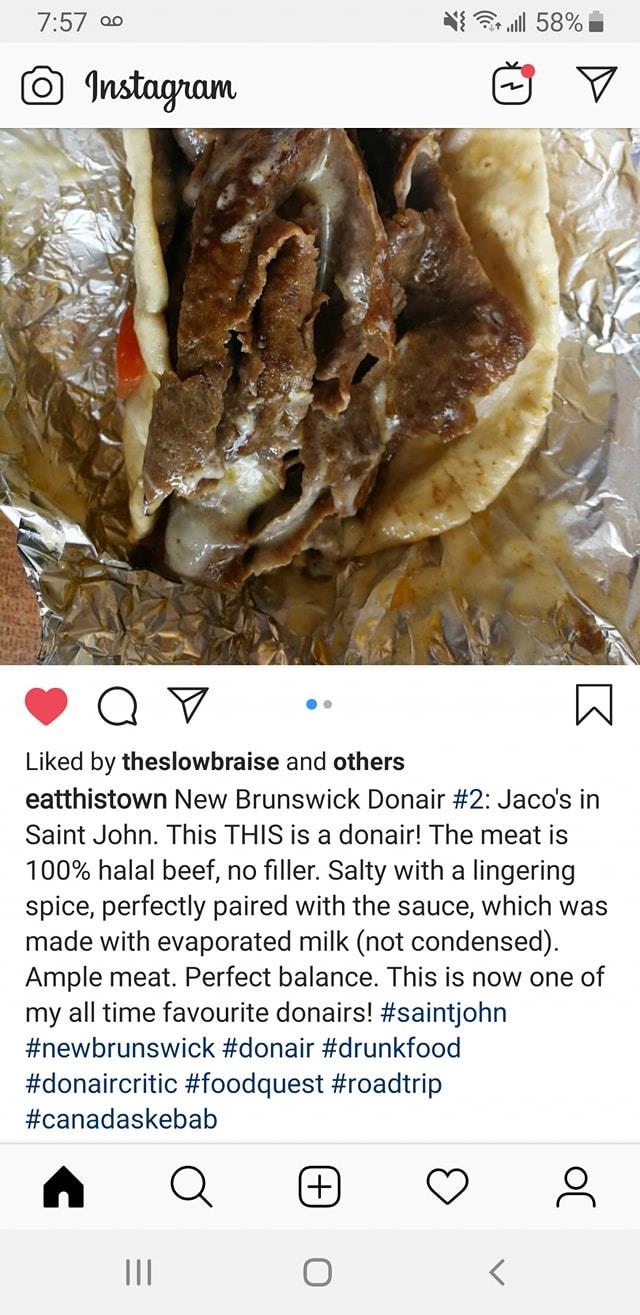Open the Activity heart tab
The width and height of the screenshot is (640, 1315).
pos(447,1187)
